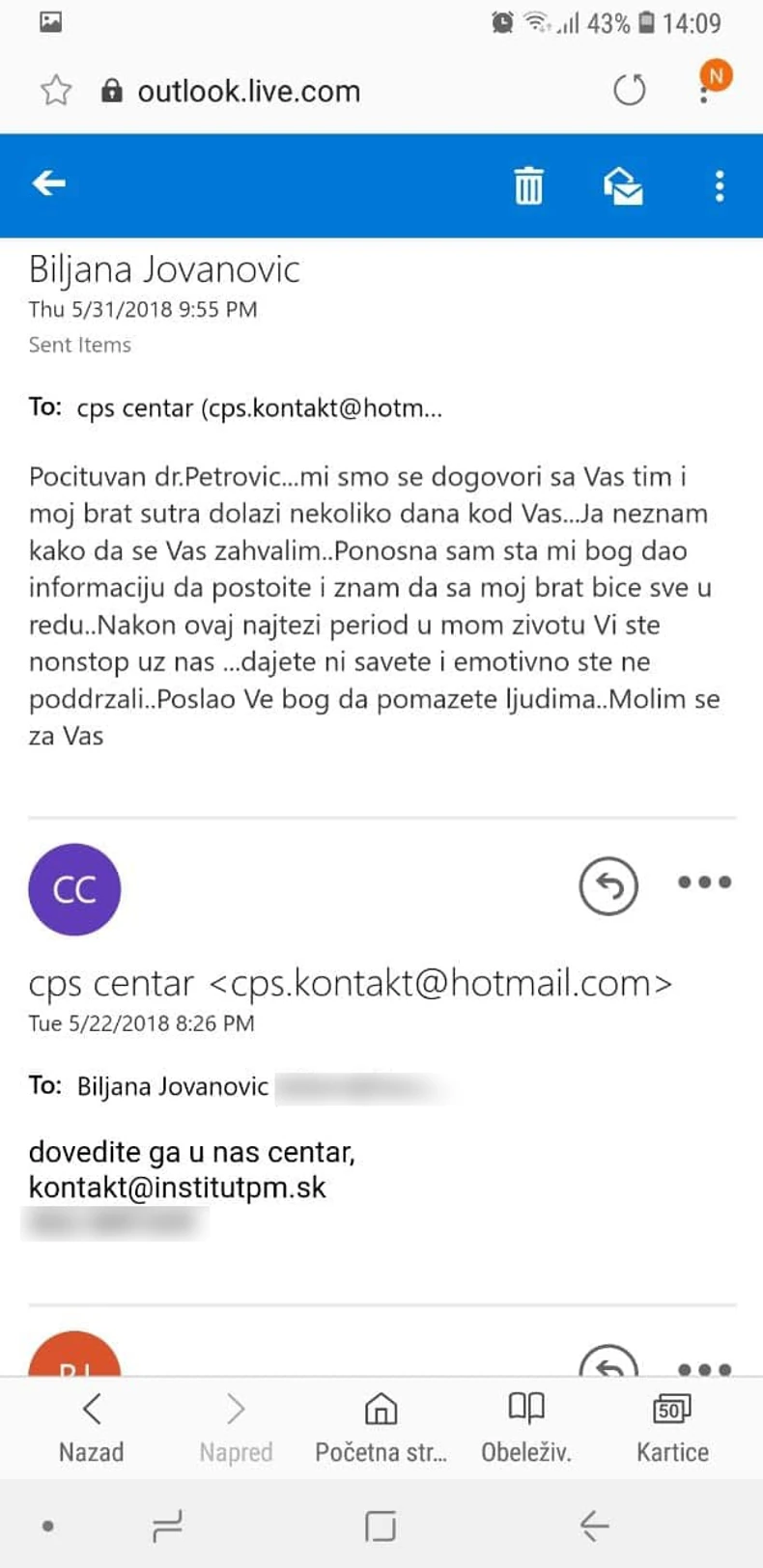763x1568 pixels.
Task: Open the system recent apps view
Action: coord(167,1526)
